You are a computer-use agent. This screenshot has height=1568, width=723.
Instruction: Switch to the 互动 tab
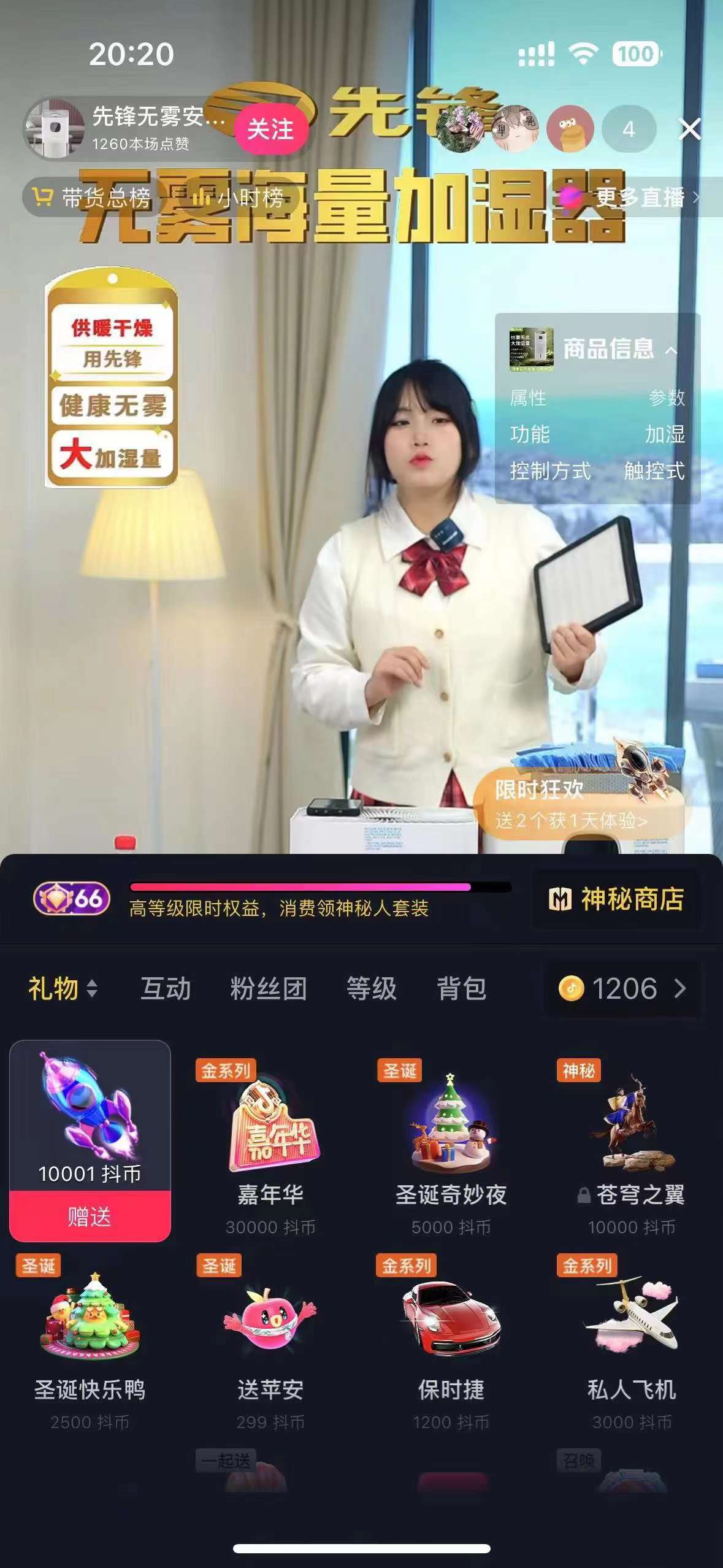tap(166, 989)
